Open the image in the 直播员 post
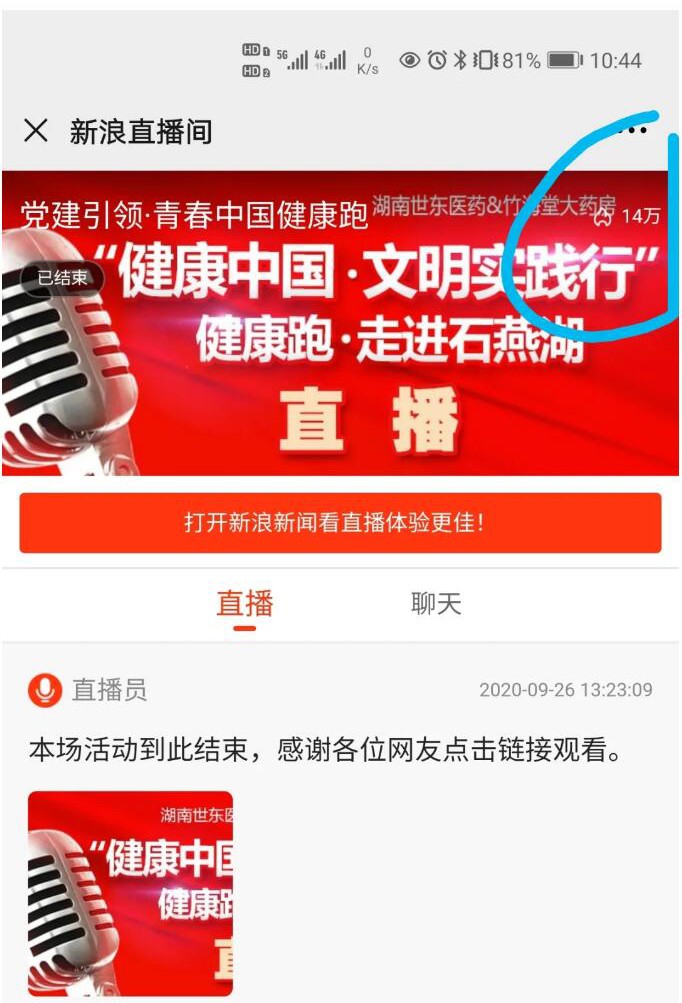Image resolution: width=682 pixels, height=1003 pixels. pyautogui.click(x=130, y=893)
